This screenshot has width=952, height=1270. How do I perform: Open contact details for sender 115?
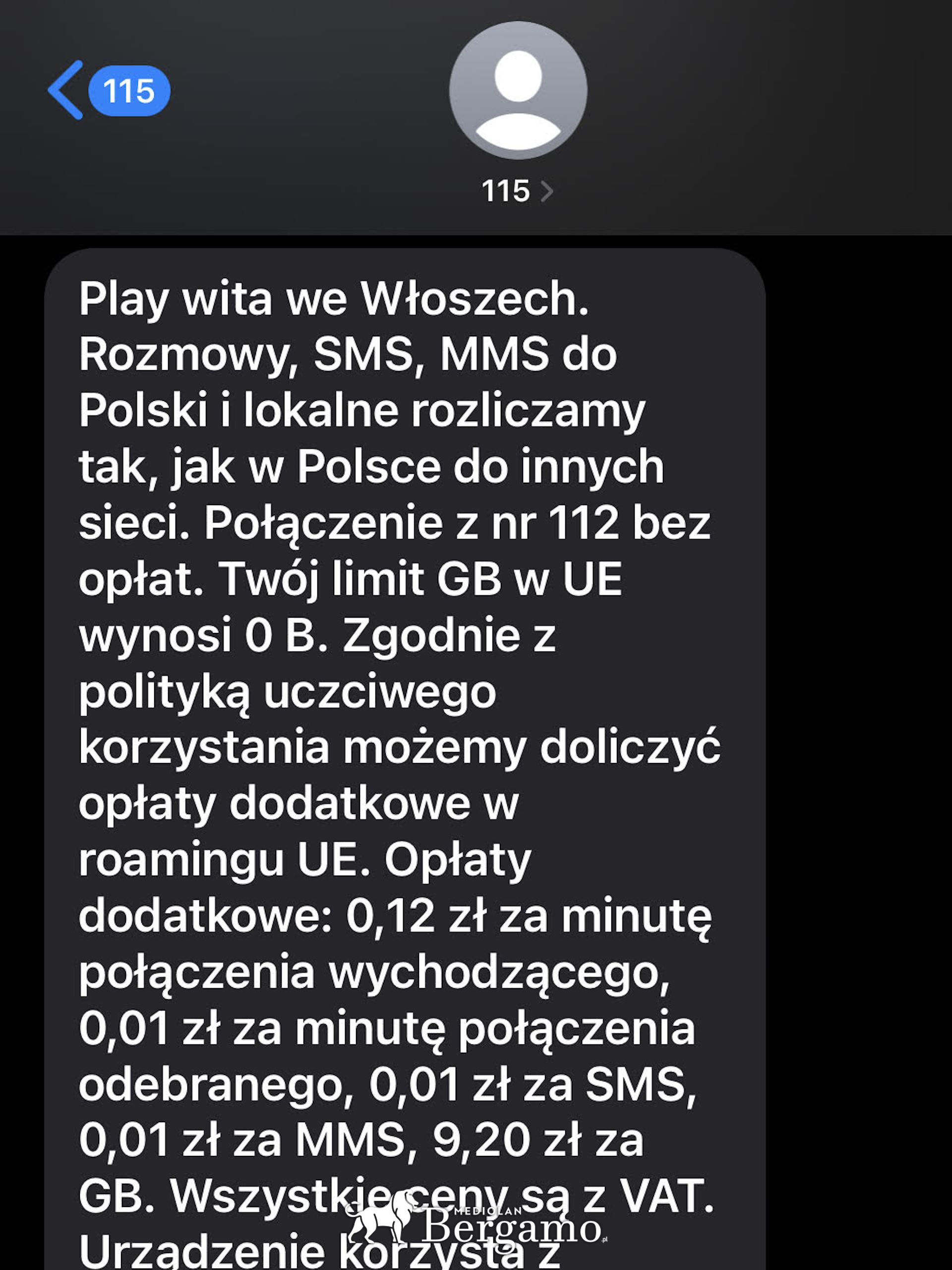517,190
